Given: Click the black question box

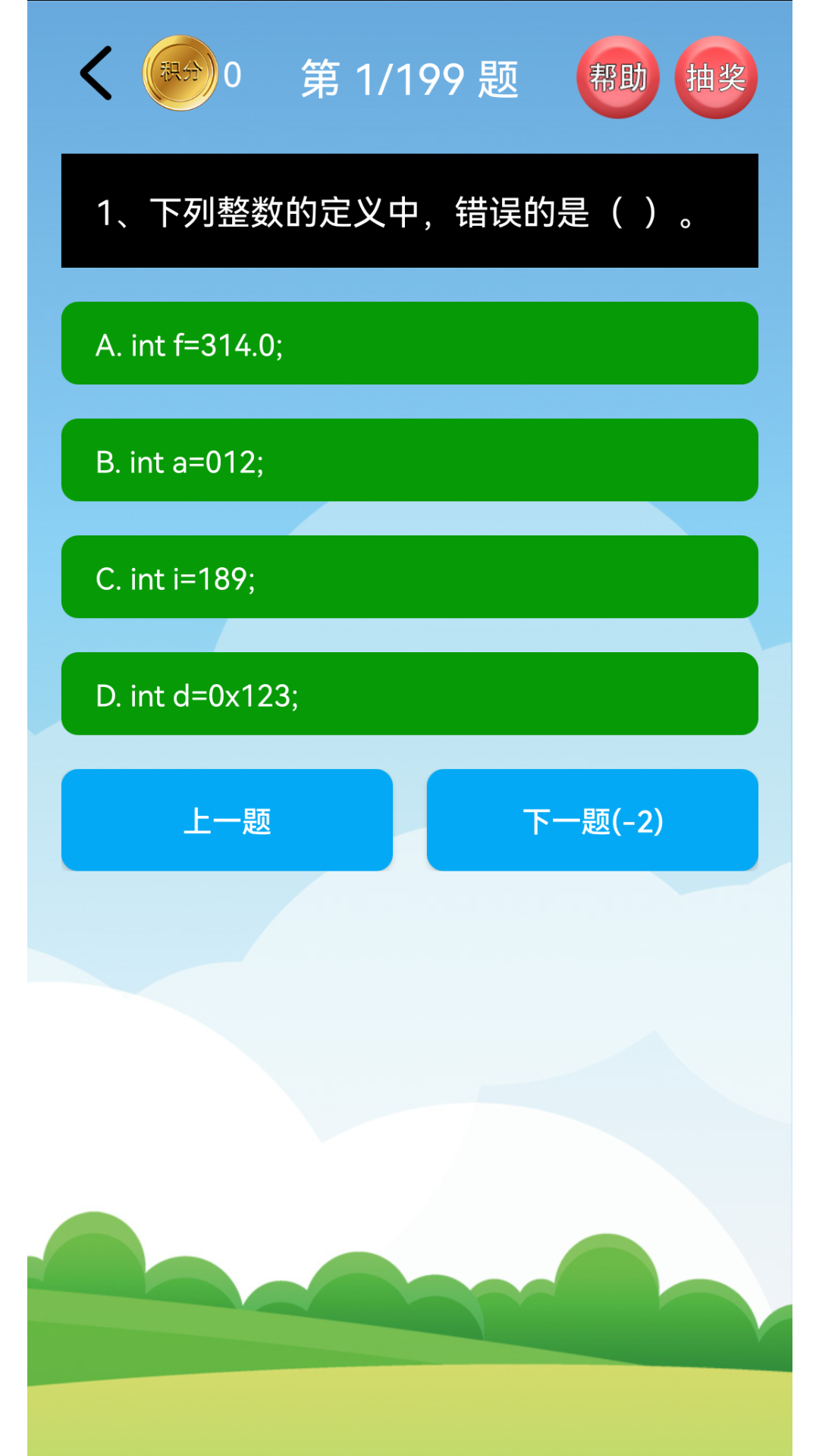Looking at the screenshot, I should click(x=409, y=213).
